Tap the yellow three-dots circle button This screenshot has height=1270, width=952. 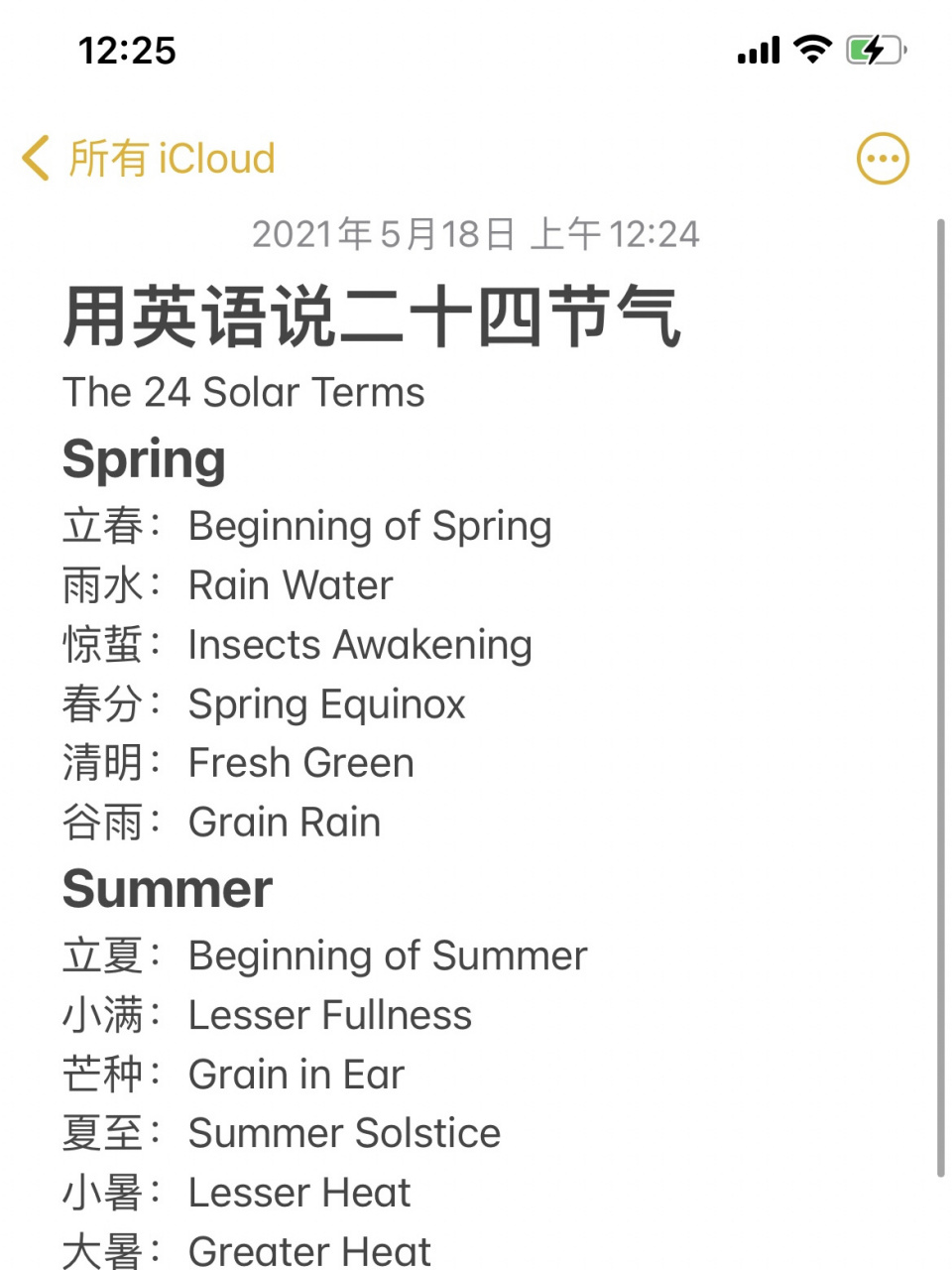point(882,158)
